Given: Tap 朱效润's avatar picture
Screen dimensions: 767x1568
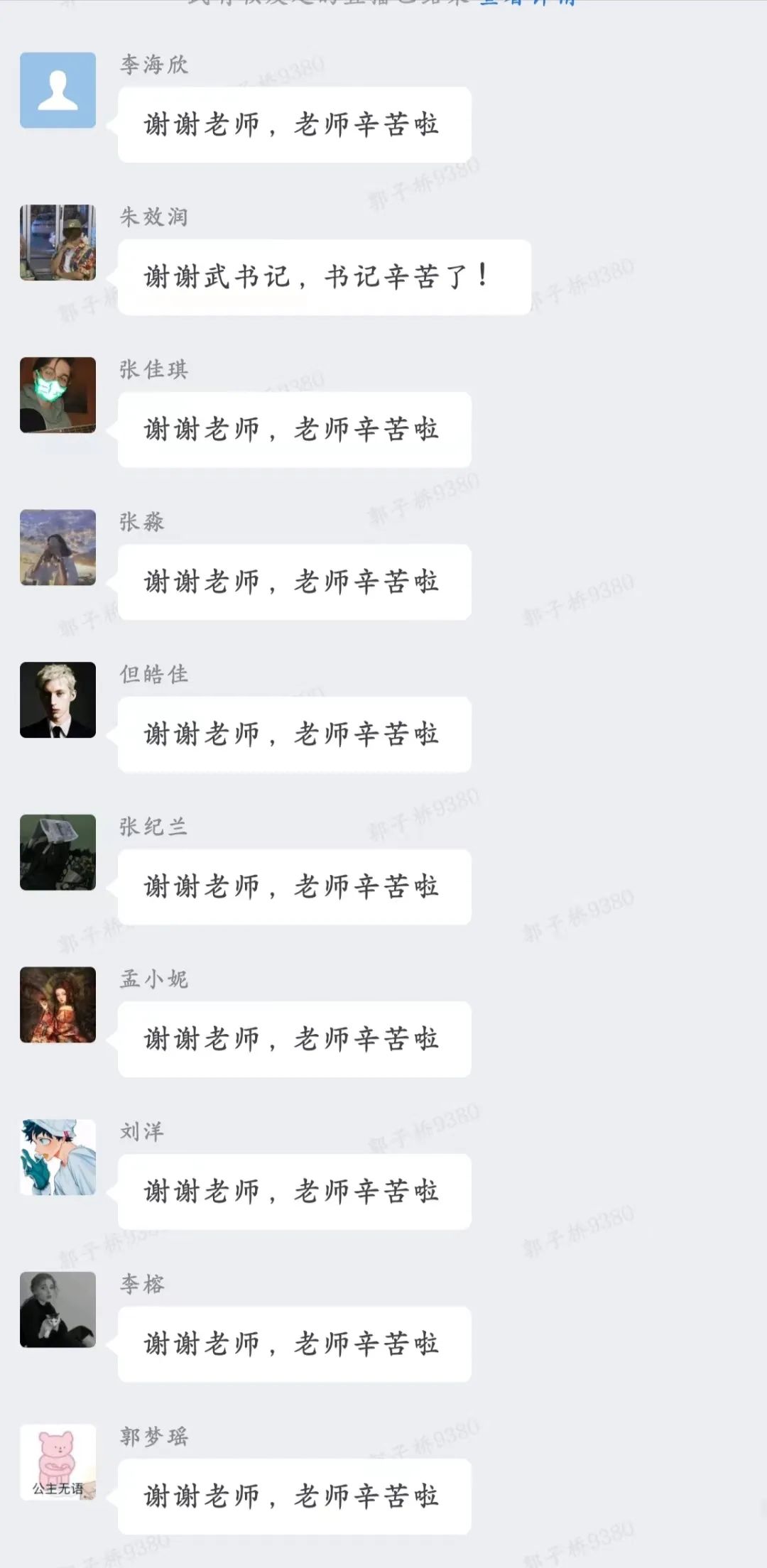Looking at the screenshot, I should point(58,243).
